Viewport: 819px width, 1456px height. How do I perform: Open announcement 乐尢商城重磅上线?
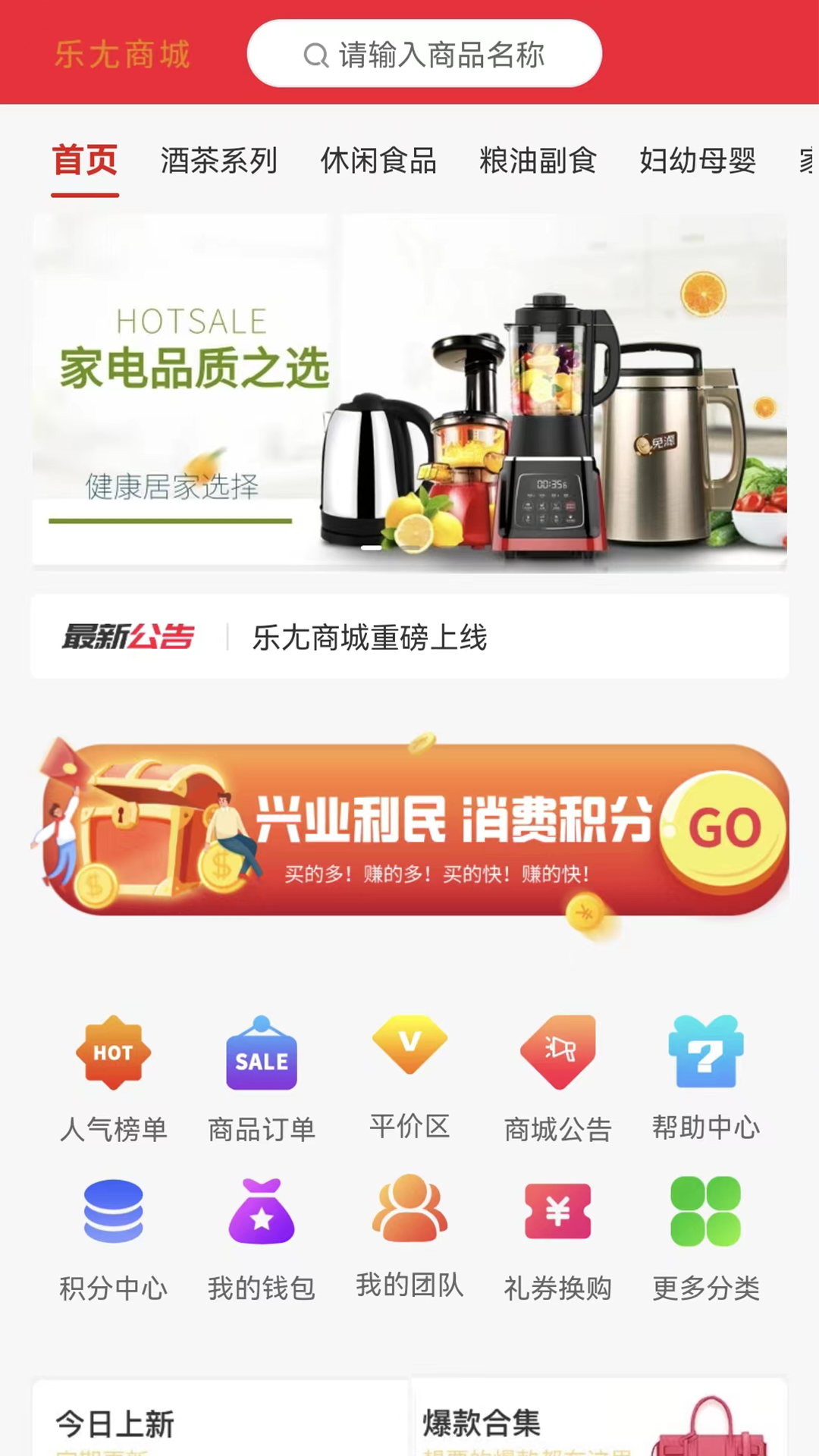(371, 638)
